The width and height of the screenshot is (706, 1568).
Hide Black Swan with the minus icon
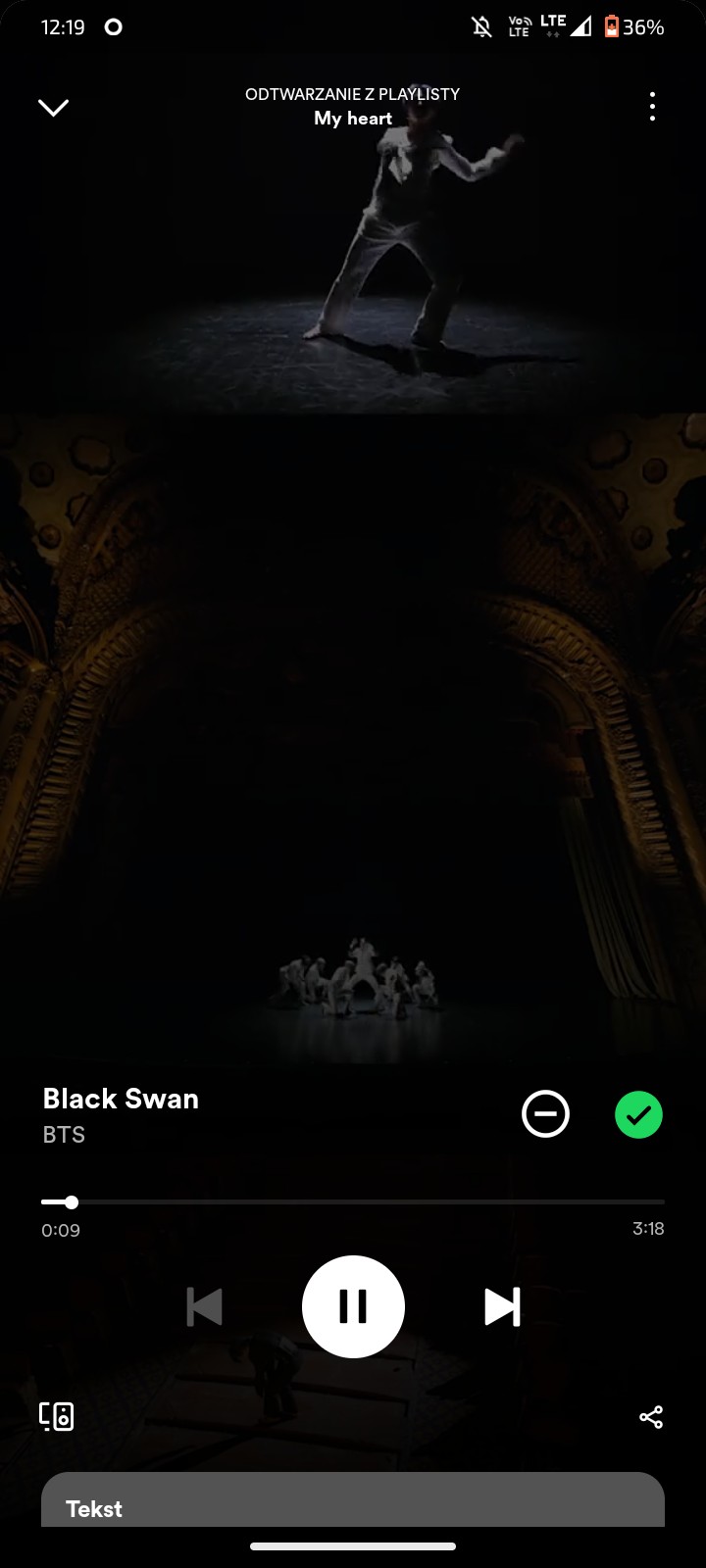545,1114
